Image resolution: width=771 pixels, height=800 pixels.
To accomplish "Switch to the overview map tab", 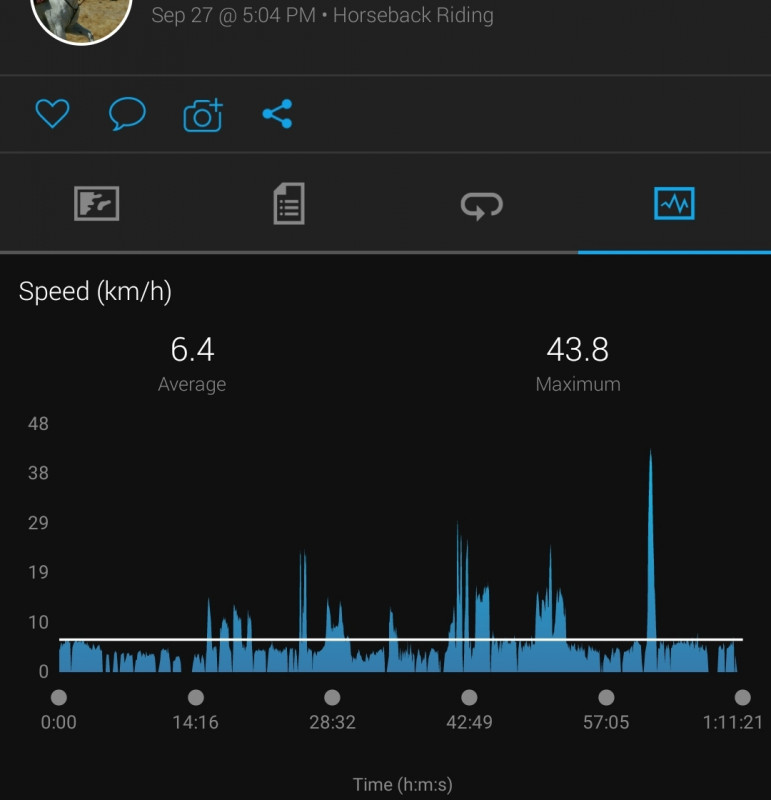I will [97, 204].
